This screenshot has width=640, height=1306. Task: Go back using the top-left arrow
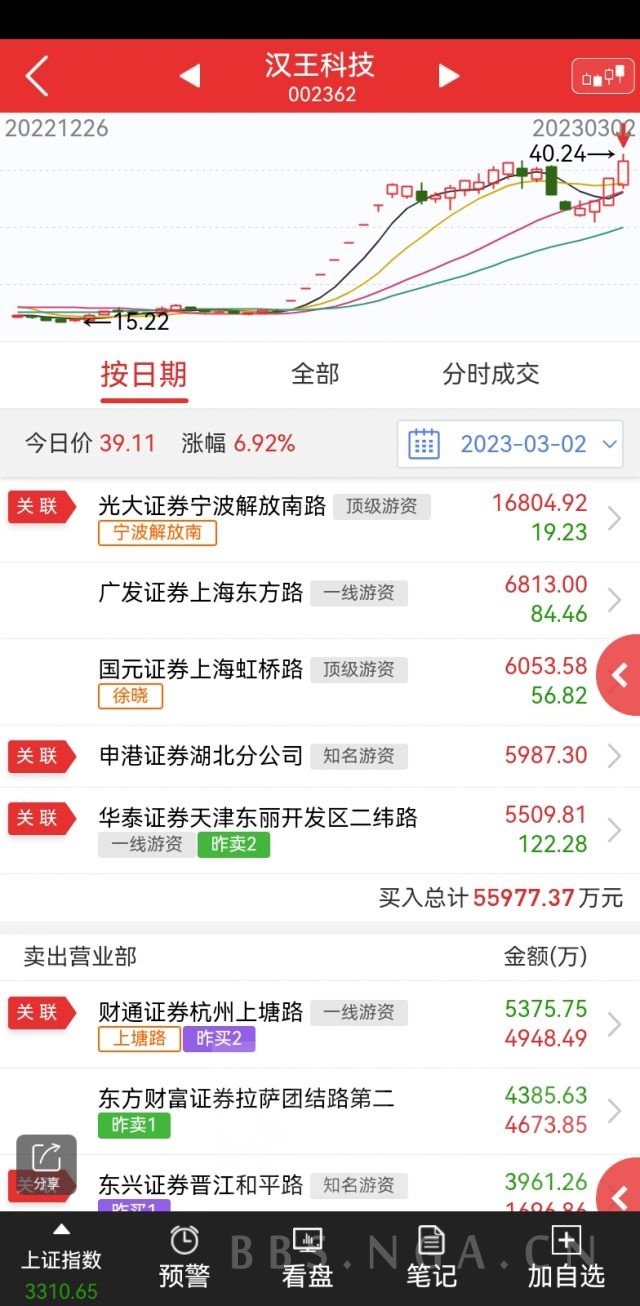pos(37,76)
